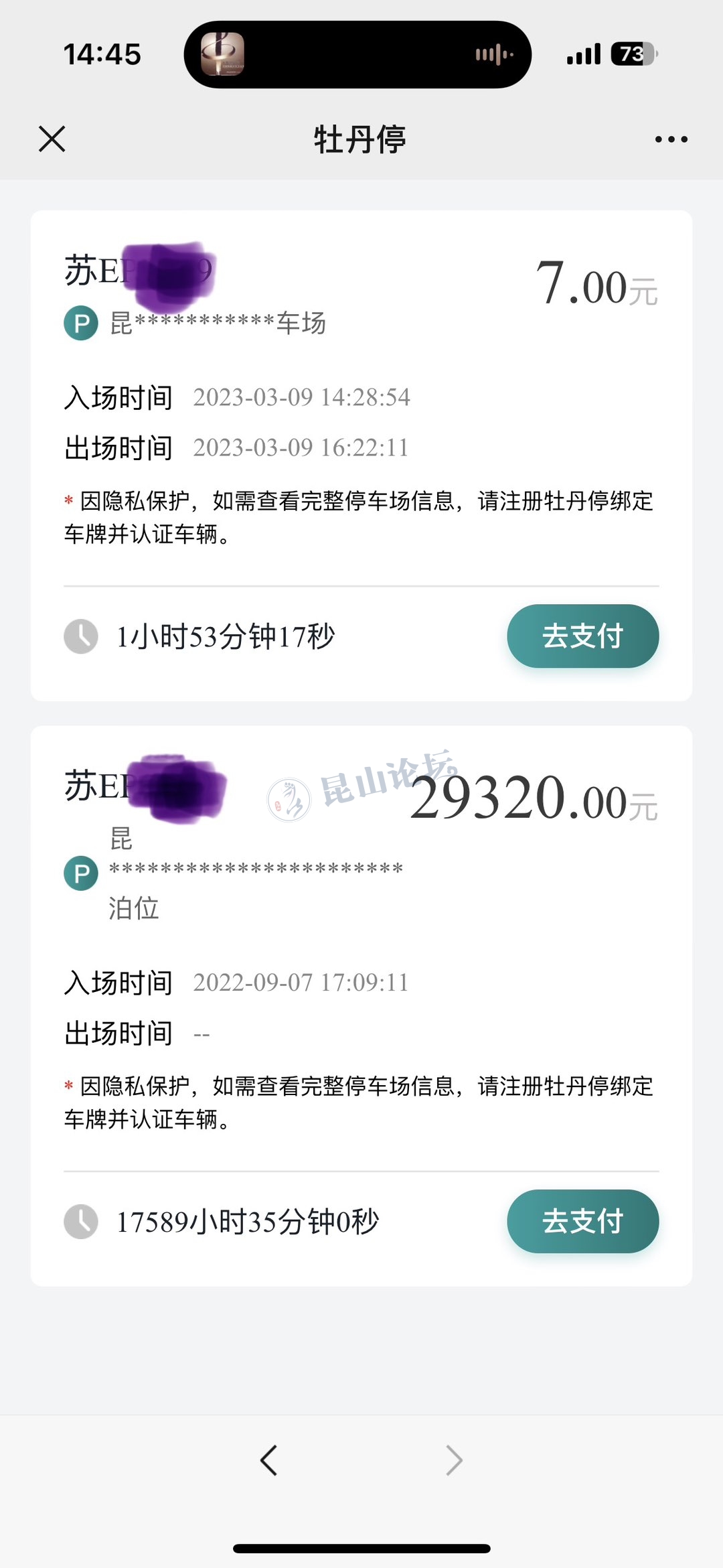The height and width of the screenshot is (1568, 723).
Task: Tap 去支付 for the 29320.00元 parking fee
Action: [582, 1221]
